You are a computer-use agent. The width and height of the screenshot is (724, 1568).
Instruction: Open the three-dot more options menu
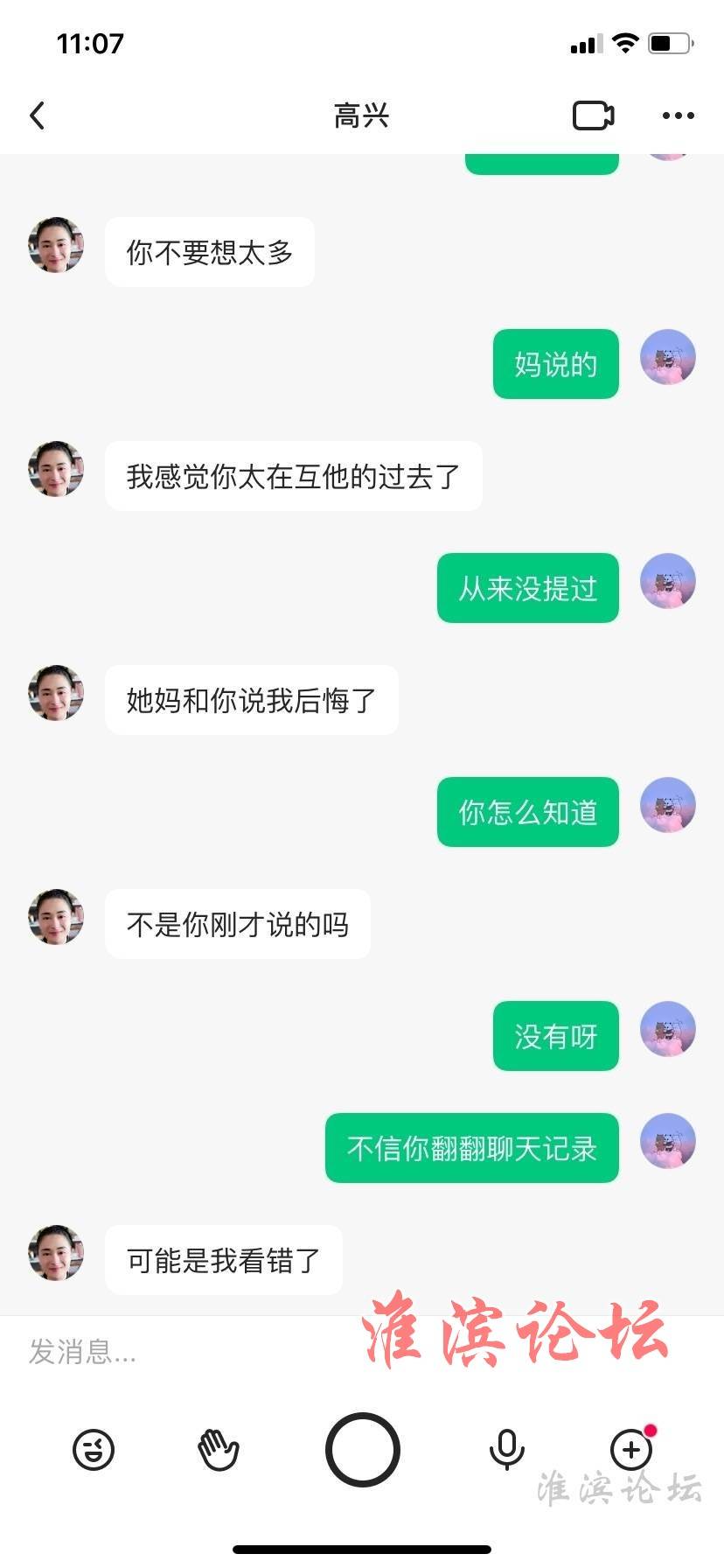[678, 115]
